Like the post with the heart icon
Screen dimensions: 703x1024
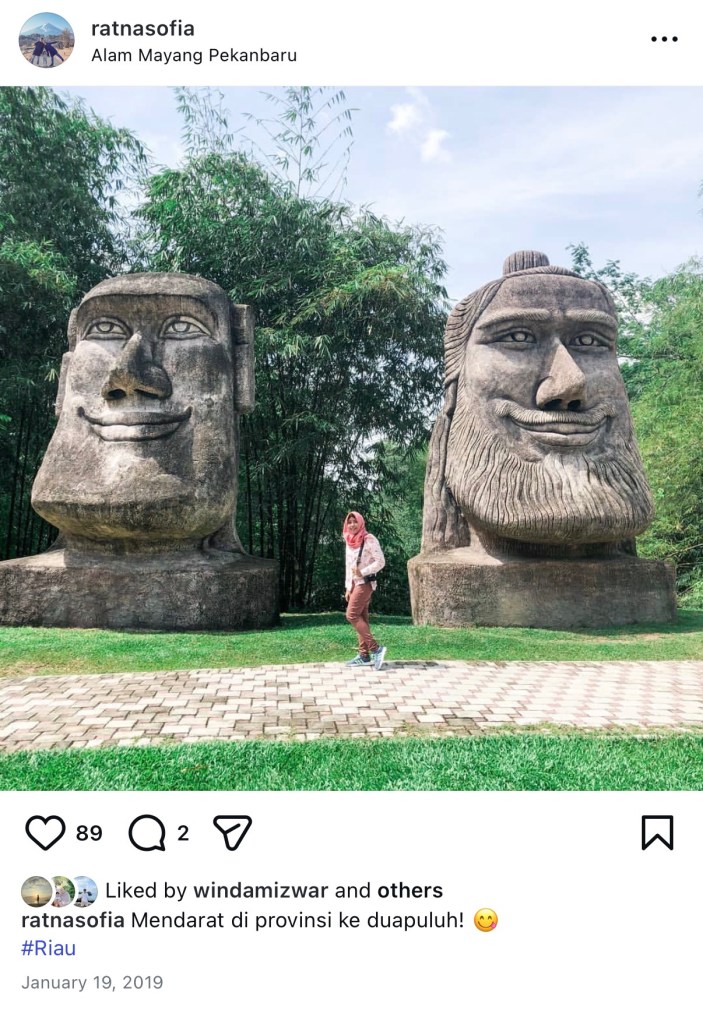coord(44,832)
